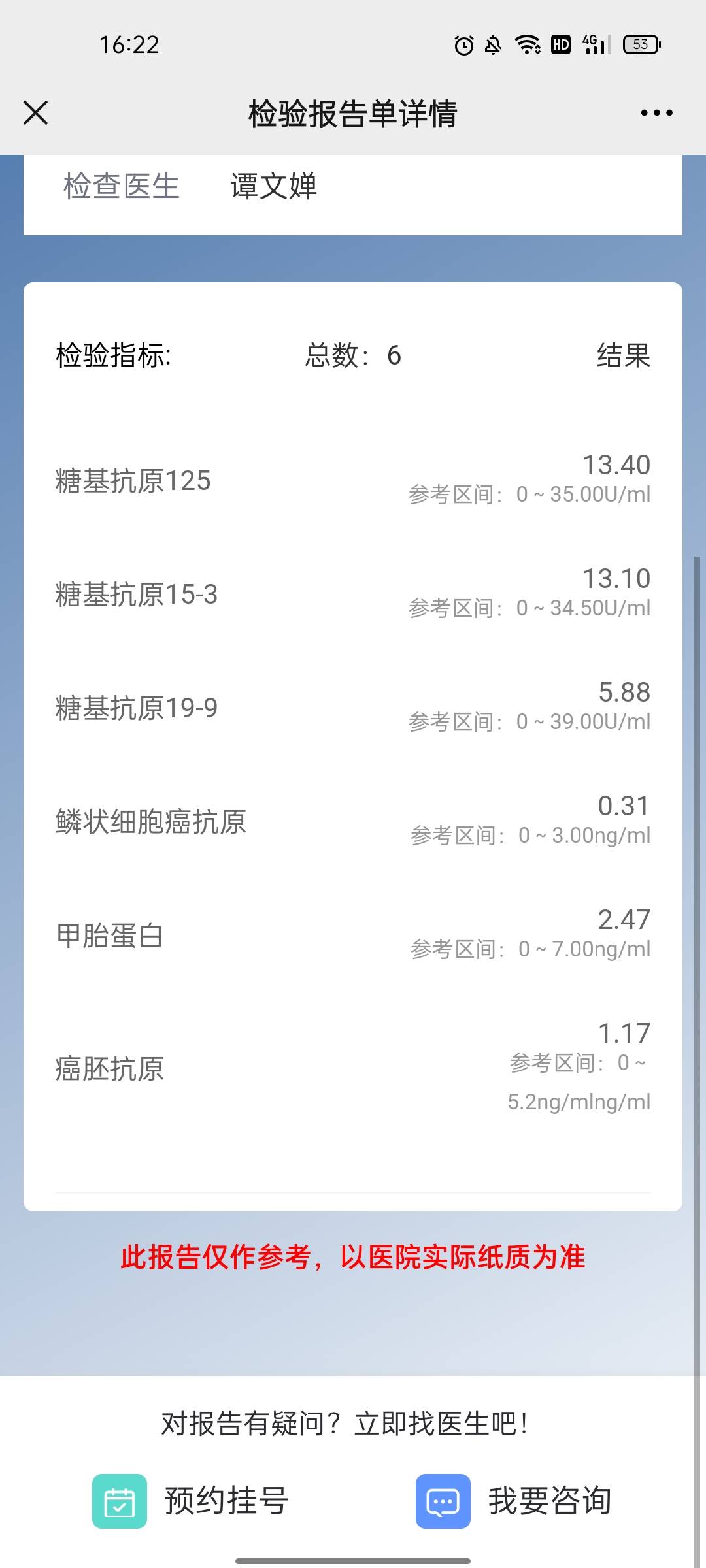The height and width of the screenshot is (1568, 706).
Task: Tap the blue chat bubble icon for 我要咨询
Action: (442, 1501)
